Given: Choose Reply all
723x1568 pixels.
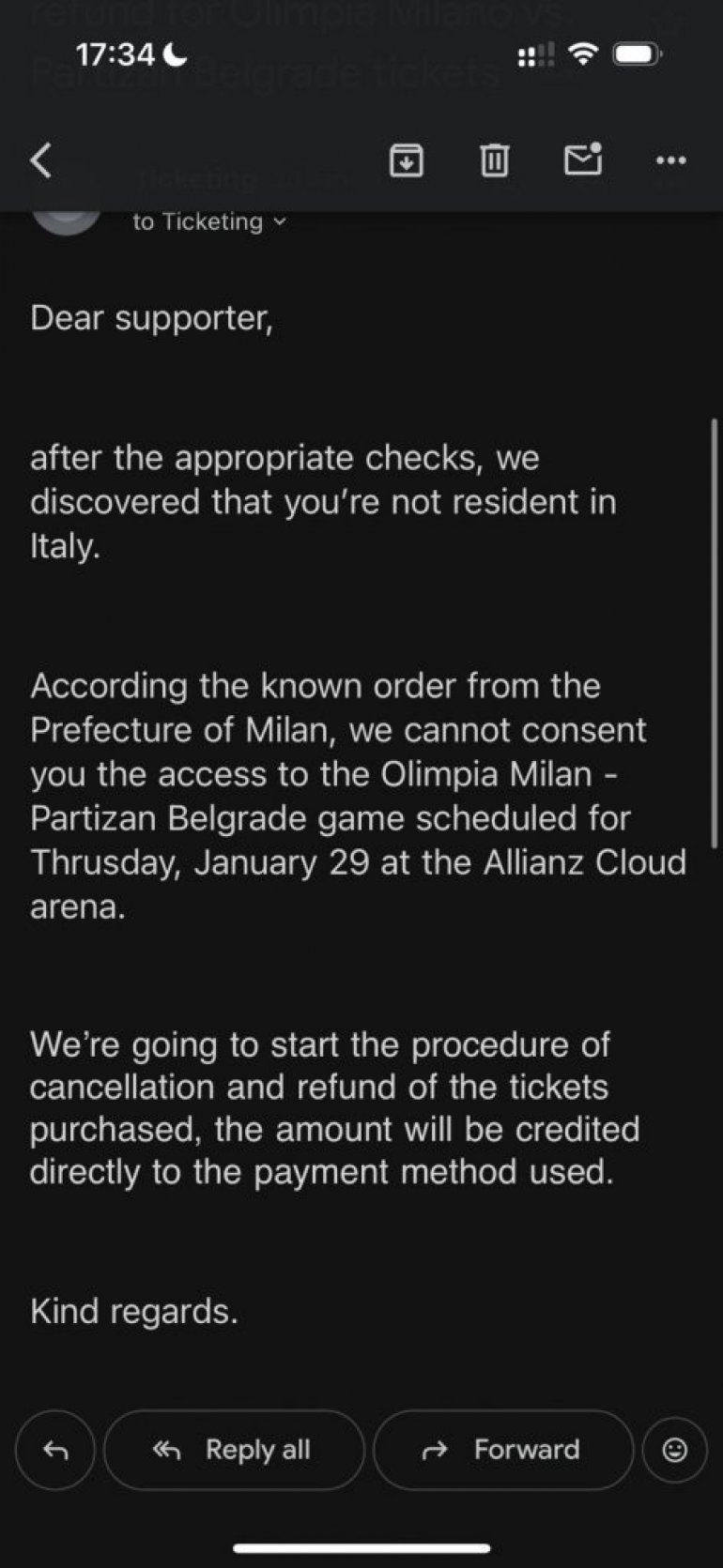Looking at the screenshot, I should pyautogui.click(x=234, y=1450).
